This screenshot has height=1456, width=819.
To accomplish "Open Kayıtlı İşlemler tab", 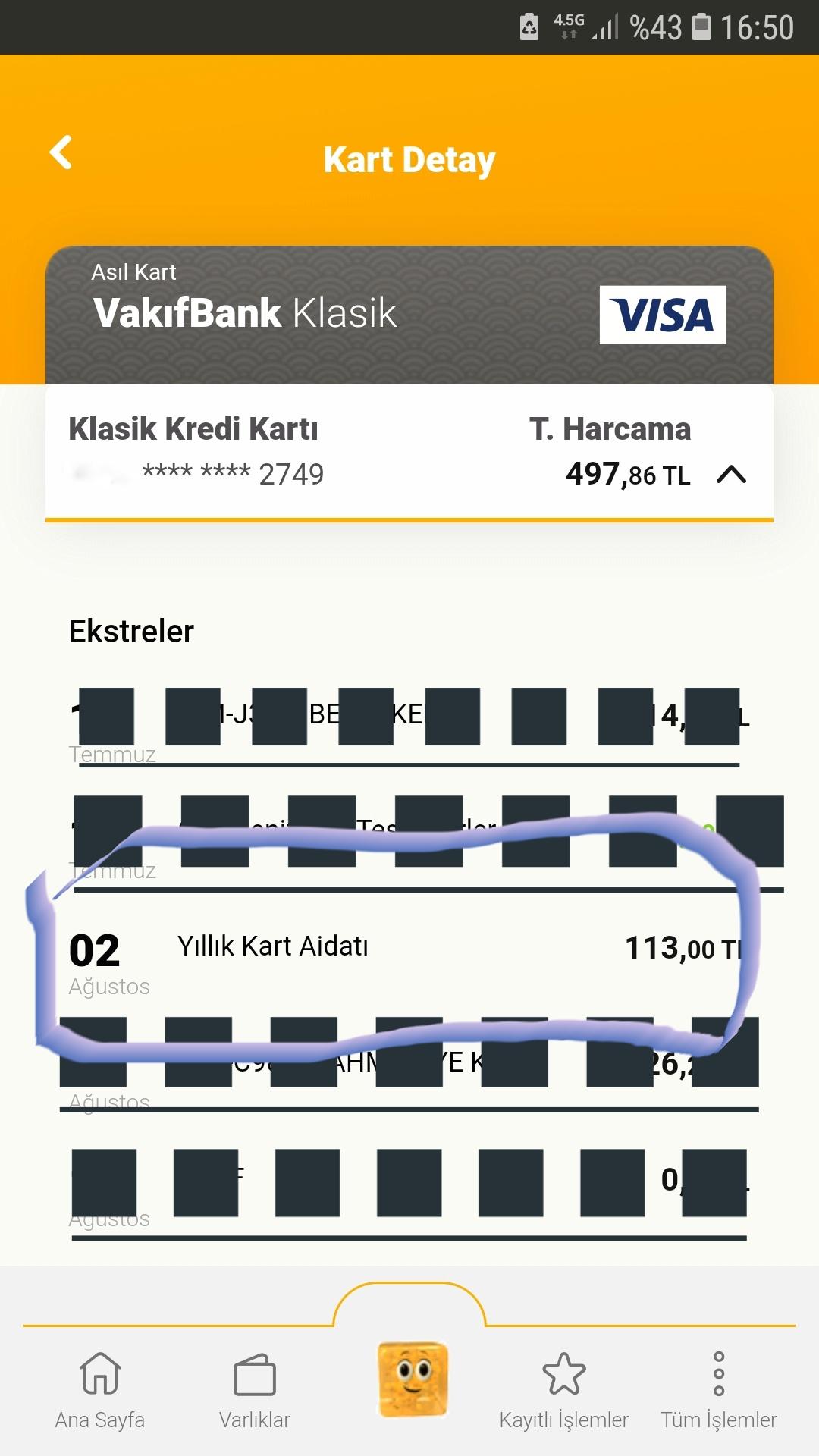I will tap(564, 1390).
